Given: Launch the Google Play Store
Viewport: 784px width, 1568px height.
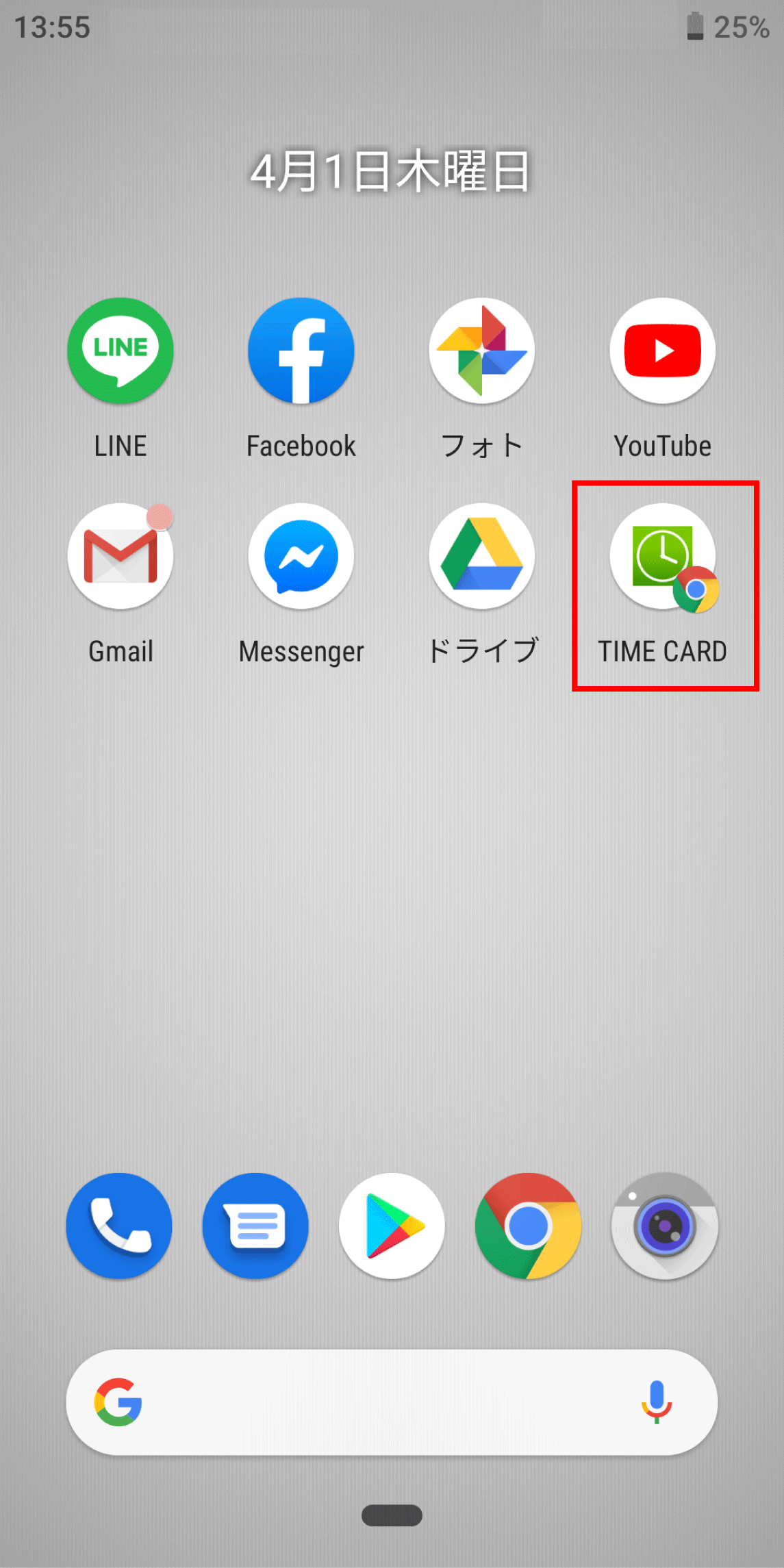Looking at the screenshot, I should click(x=392, y=1226).
